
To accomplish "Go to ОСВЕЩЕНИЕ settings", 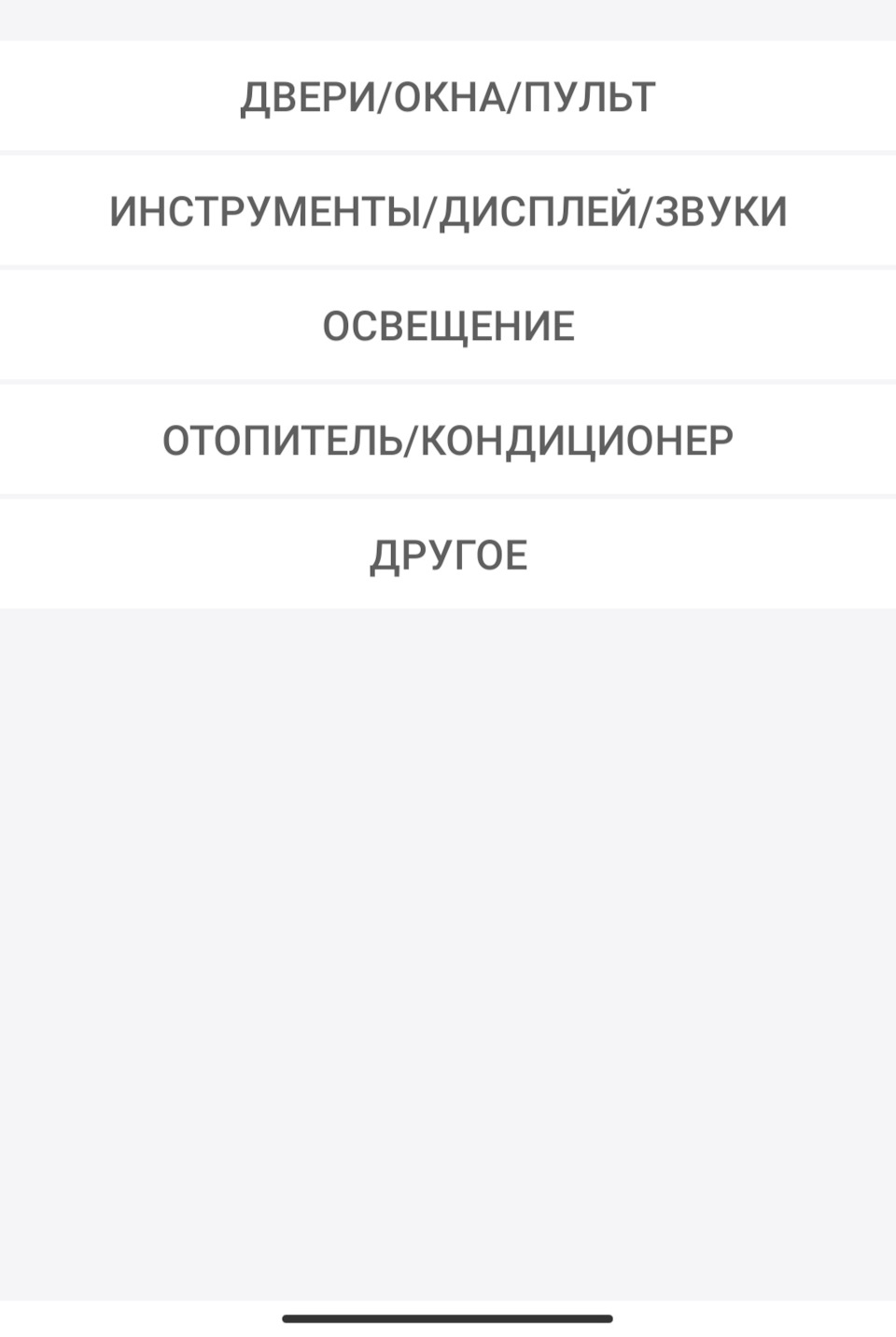I will 448,327.
